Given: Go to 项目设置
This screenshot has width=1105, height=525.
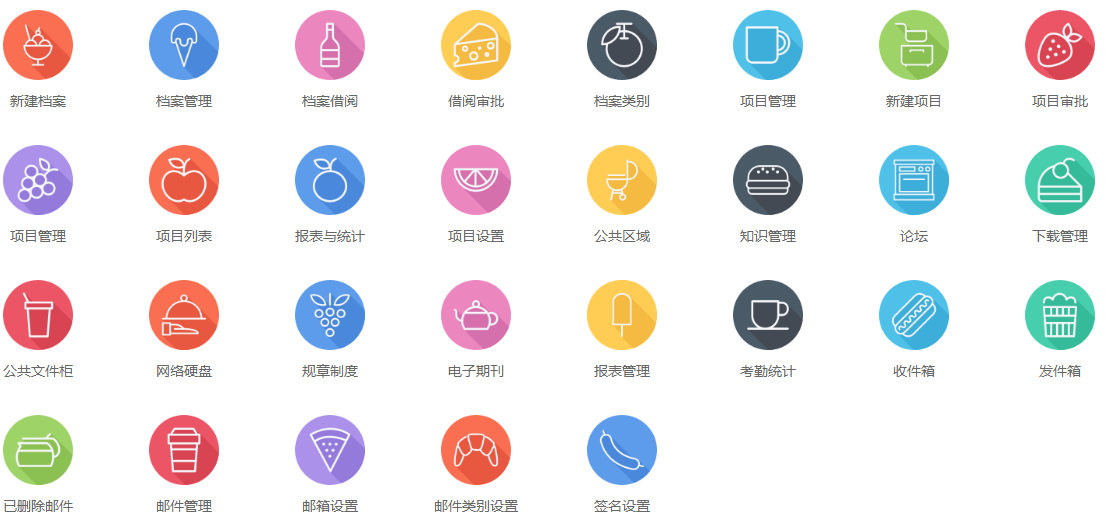Looking at the screenshot, I should (476, 180).
